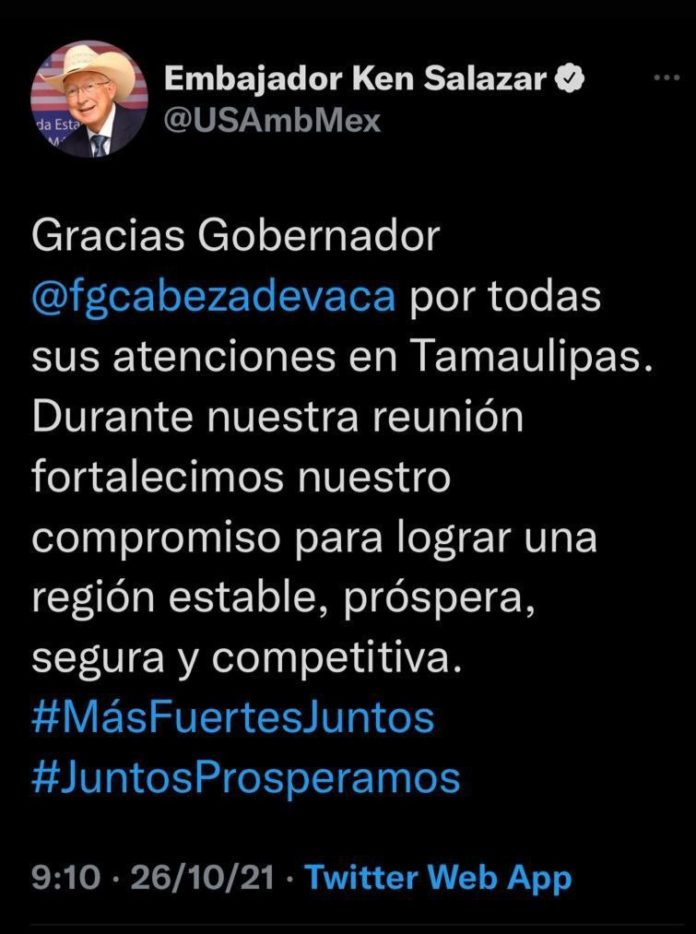The width and height of the screenshot is (696, 934).
Task: Tap the #JuntosProsperamos hashtag
Action: click(246, 777)
